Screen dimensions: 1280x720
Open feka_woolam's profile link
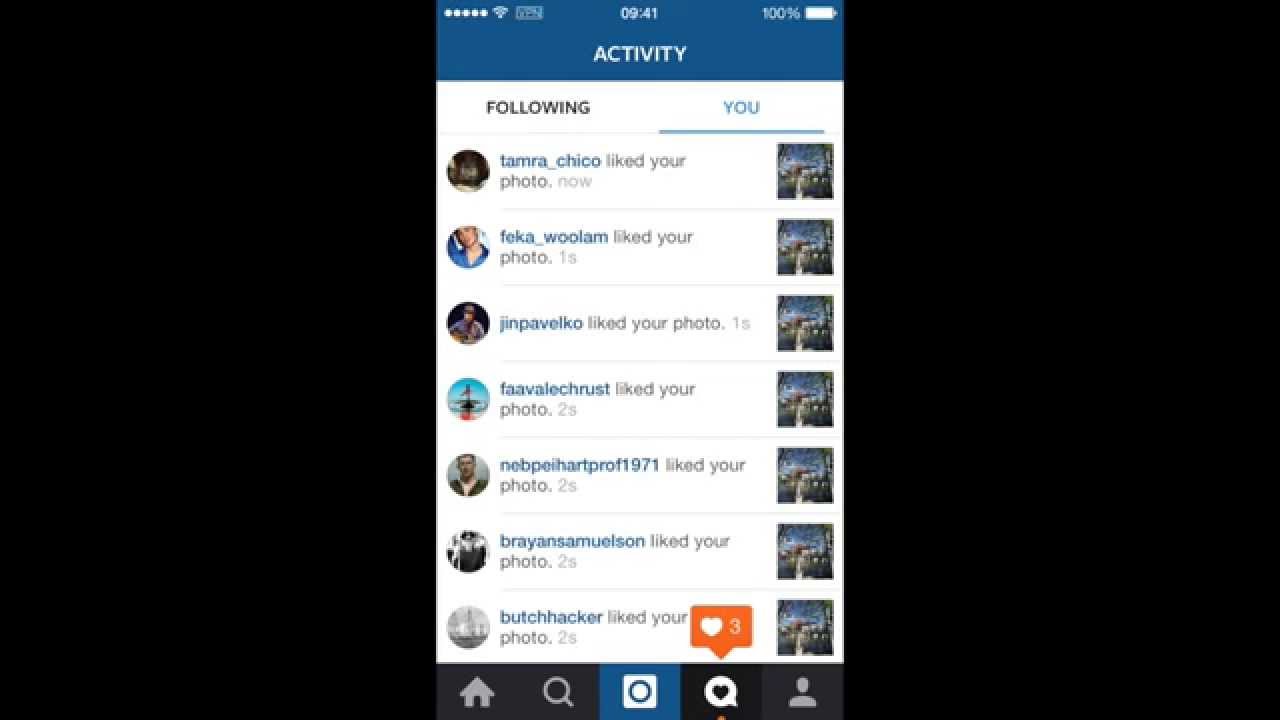tap(554, 237)
